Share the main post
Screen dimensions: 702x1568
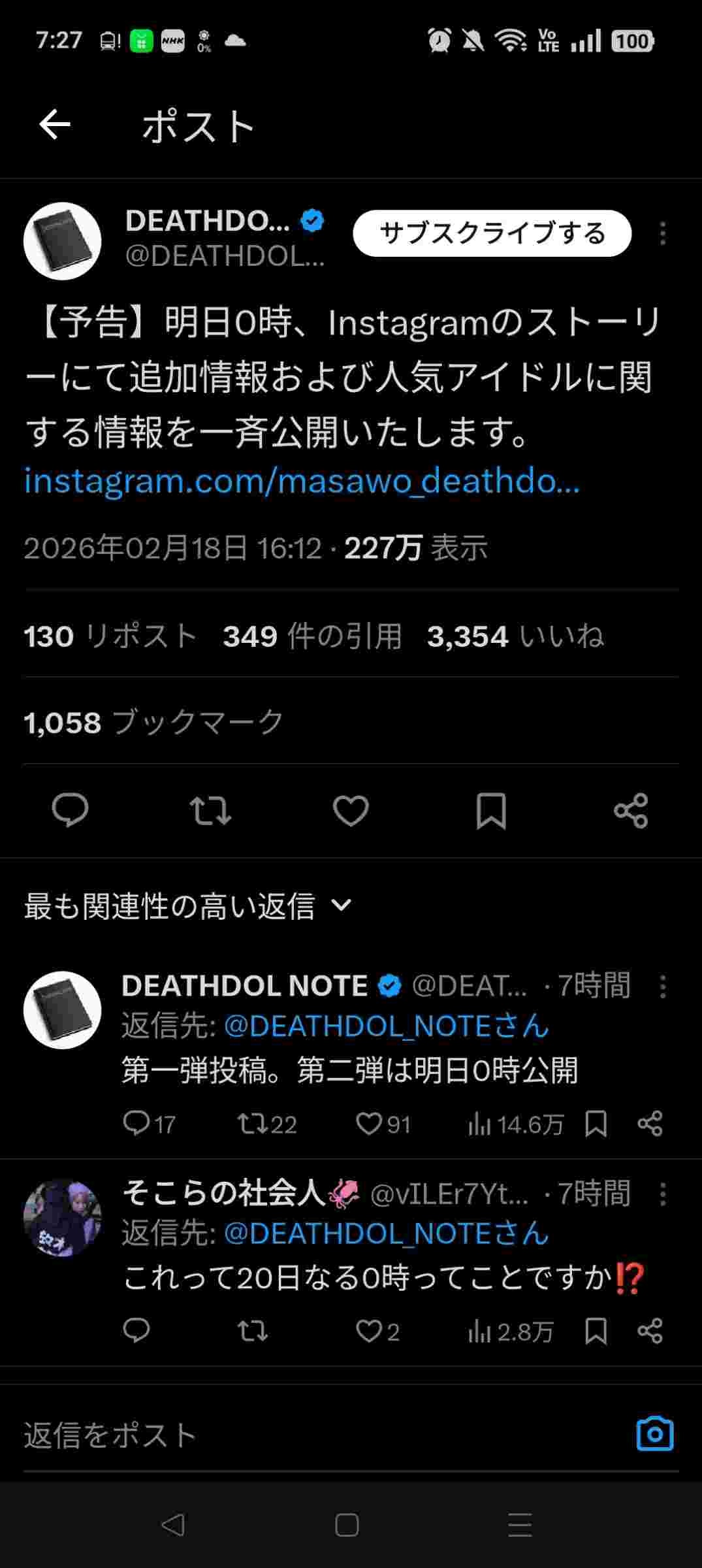631,810
